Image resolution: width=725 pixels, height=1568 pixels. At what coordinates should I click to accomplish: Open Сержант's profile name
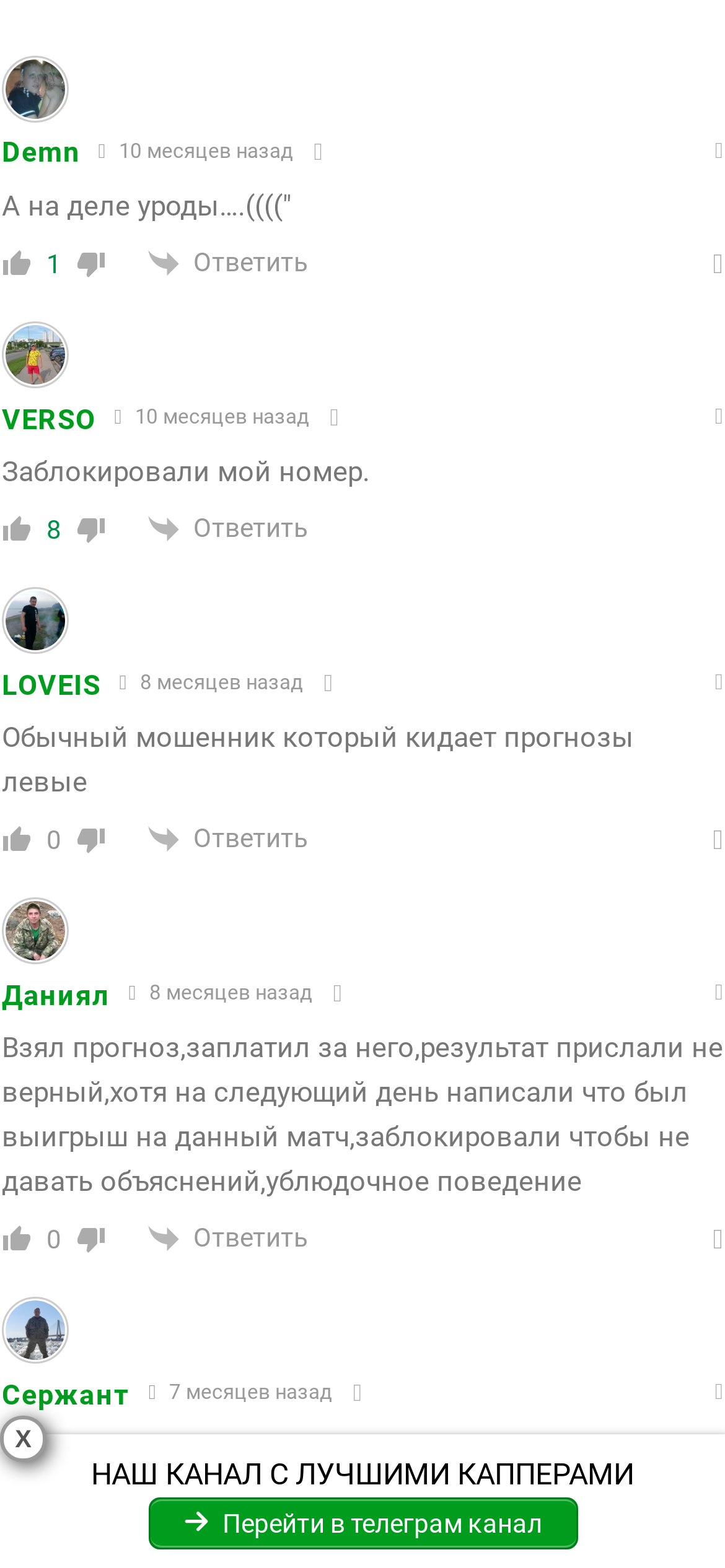[65, 1395]
